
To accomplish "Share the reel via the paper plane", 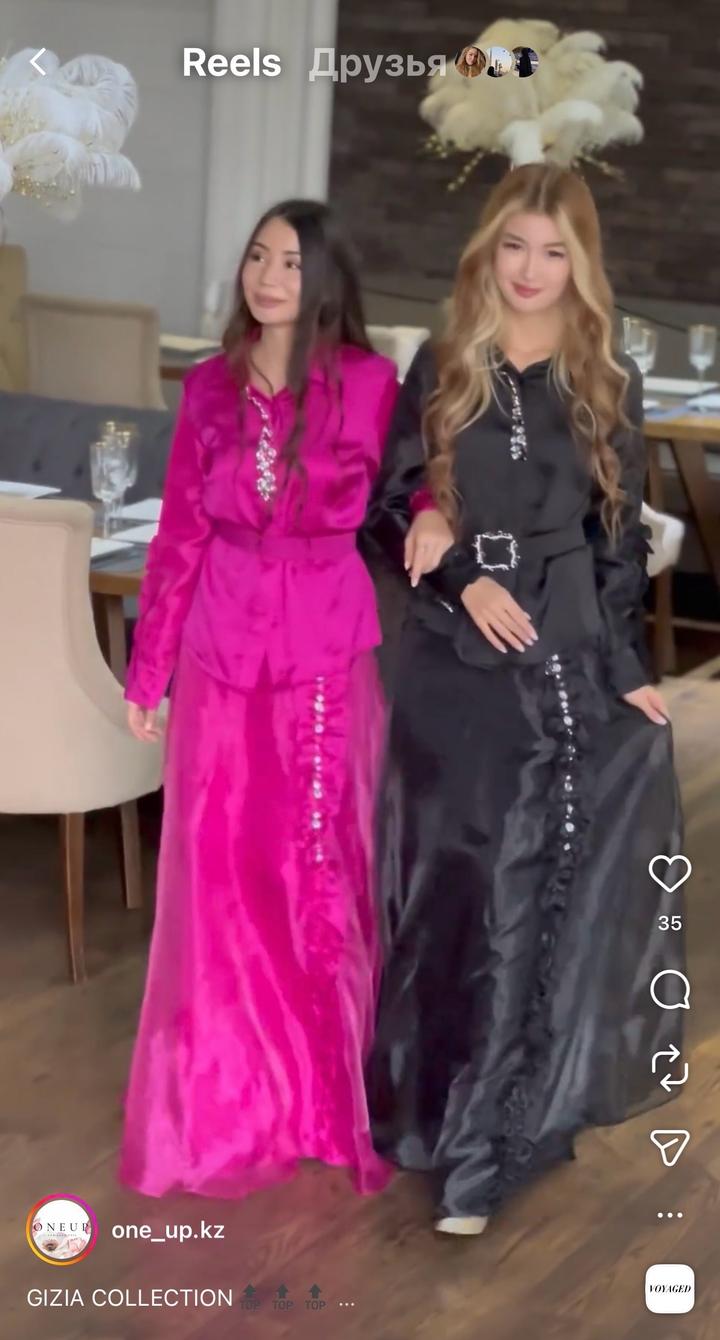I will point(669,1147).
